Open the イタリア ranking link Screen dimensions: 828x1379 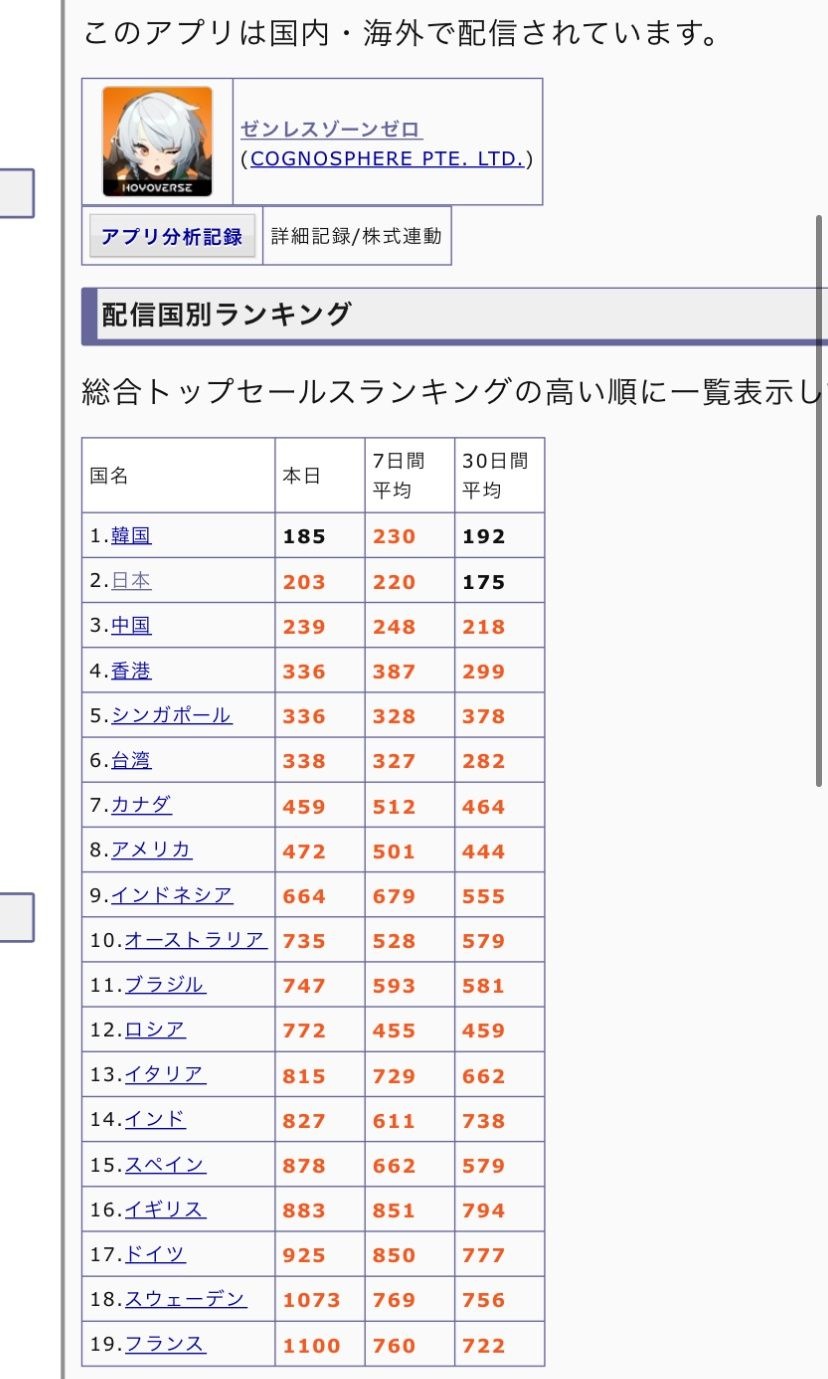(x=165, y=1075)
